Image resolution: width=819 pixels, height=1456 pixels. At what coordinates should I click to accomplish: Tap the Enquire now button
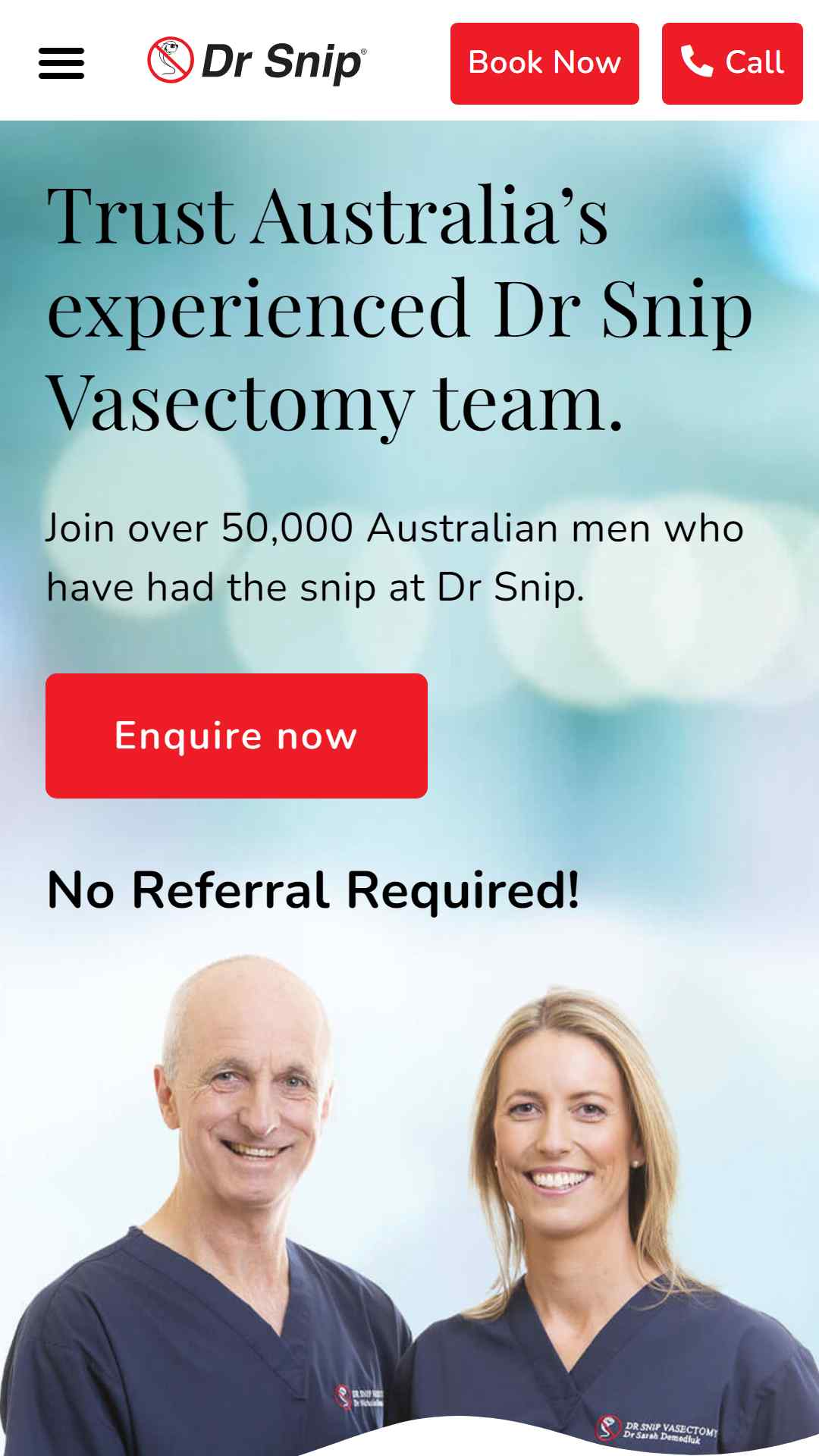tap(237, 736)
